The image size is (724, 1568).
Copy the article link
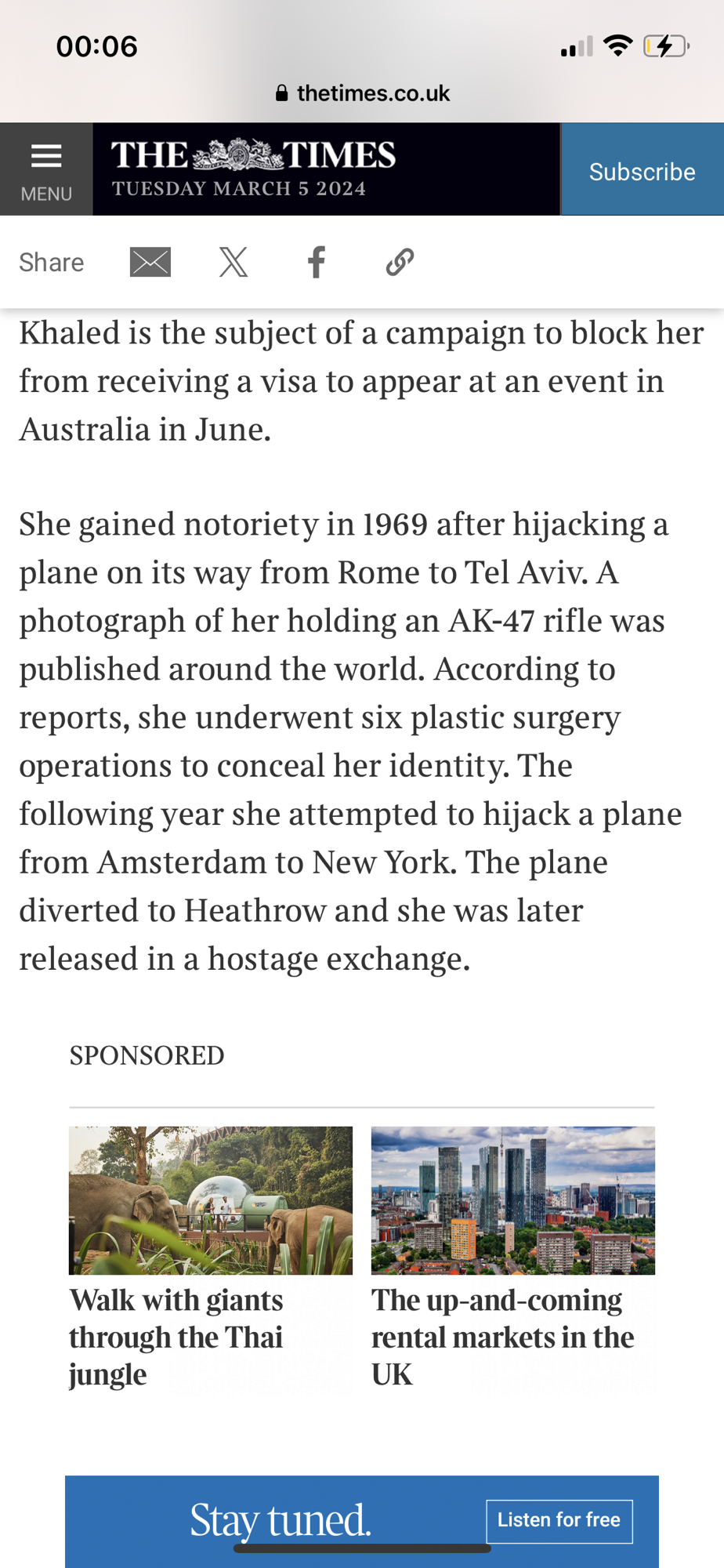[400, 262]
